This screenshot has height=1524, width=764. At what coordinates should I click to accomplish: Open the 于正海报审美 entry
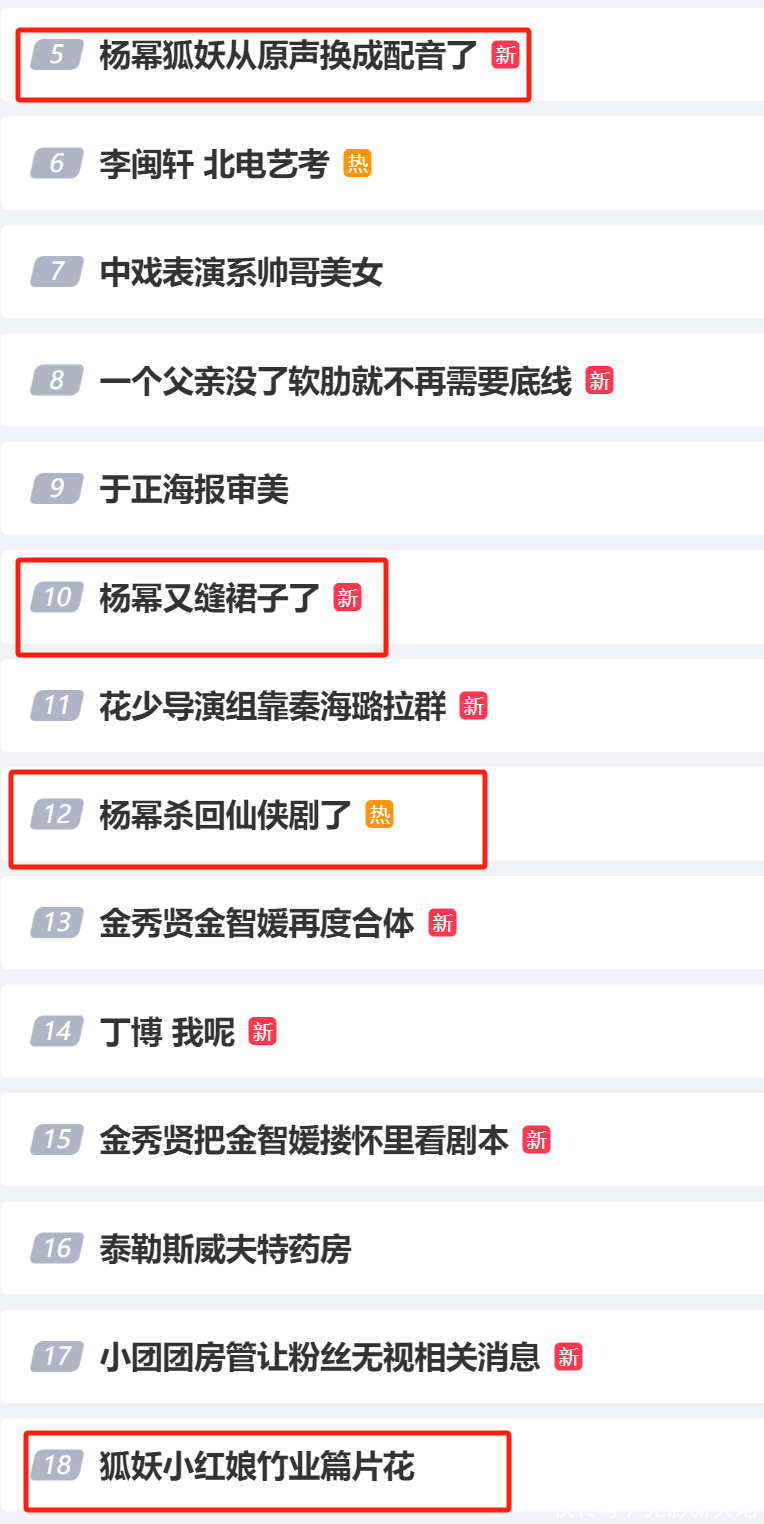194,489
